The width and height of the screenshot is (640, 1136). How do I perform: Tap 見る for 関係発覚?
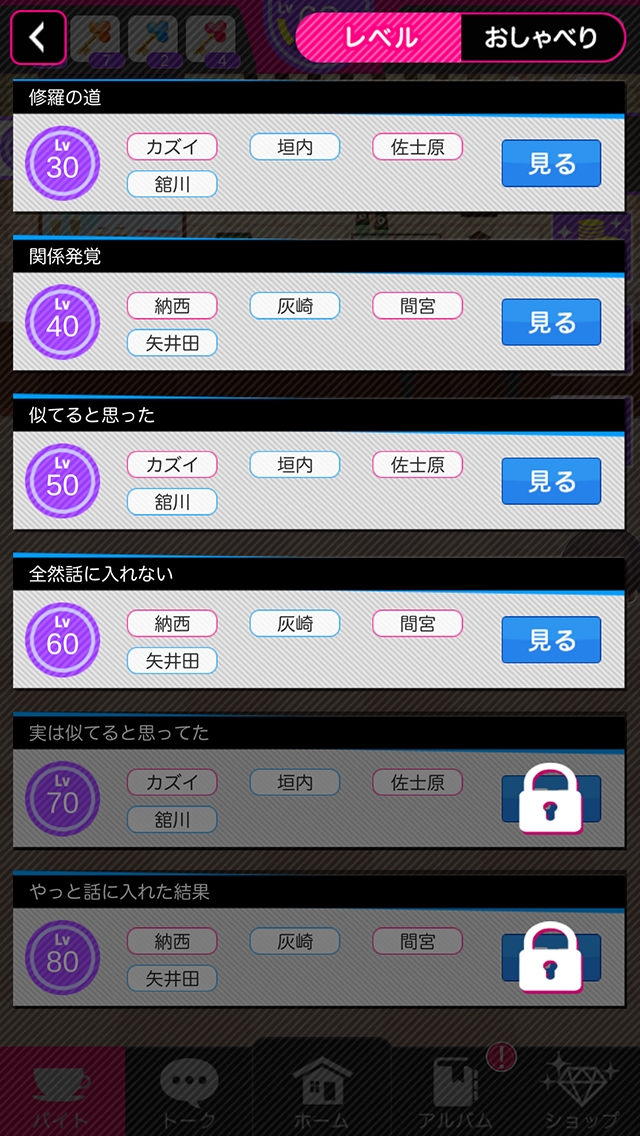tap(551, 322)
